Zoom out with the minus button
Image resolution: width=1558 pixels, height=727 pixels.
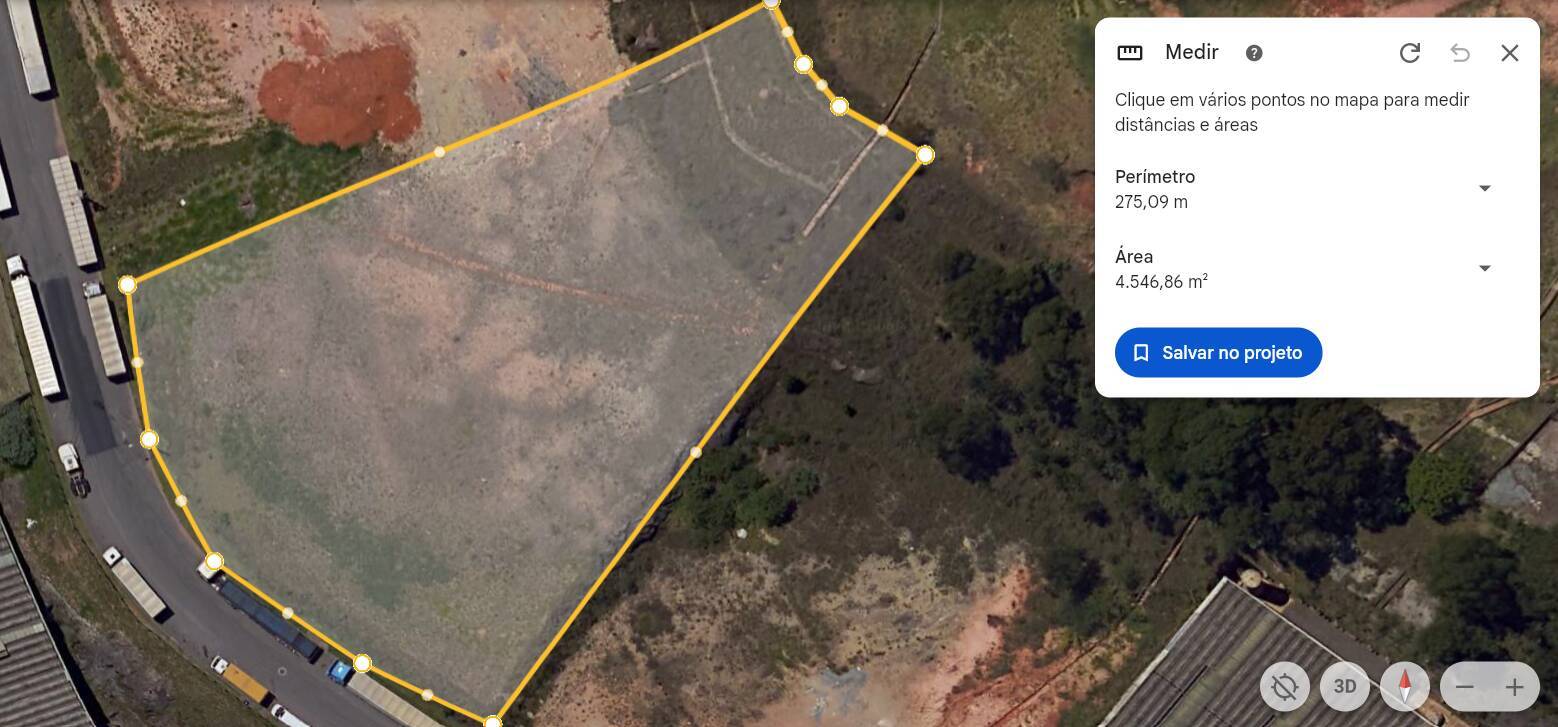click(x=1465, y=687)
